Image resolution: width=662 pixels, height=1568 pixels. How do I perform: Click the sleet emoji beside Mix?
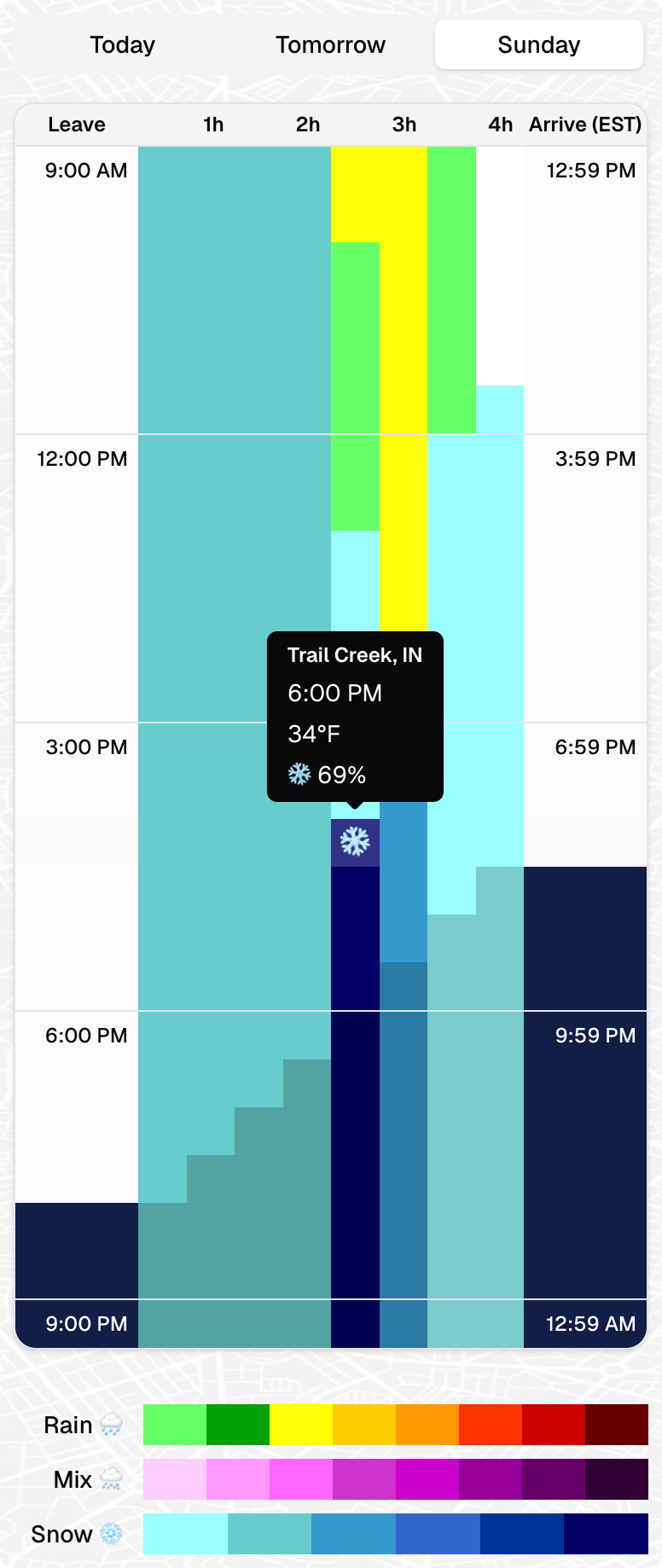point(111,1479)
